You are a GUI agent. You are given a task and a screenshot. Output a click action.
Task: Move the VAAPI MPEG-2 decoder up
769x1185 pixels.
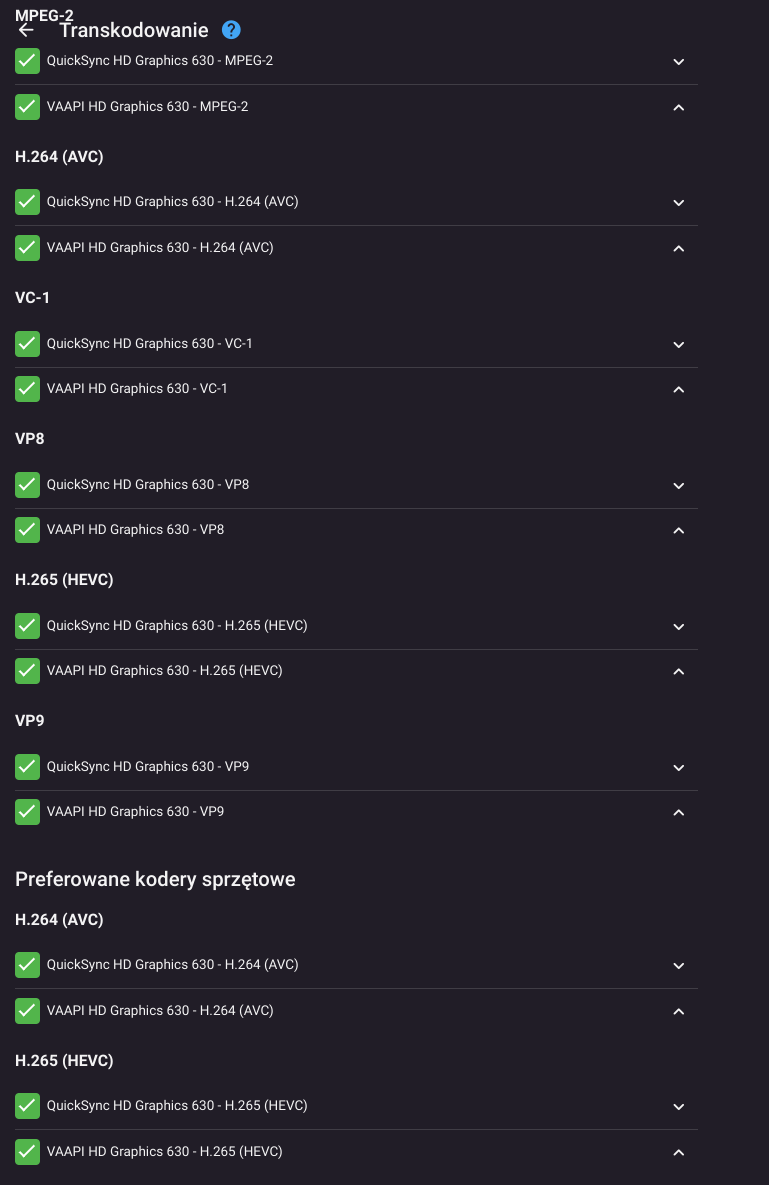pos(679,107)
